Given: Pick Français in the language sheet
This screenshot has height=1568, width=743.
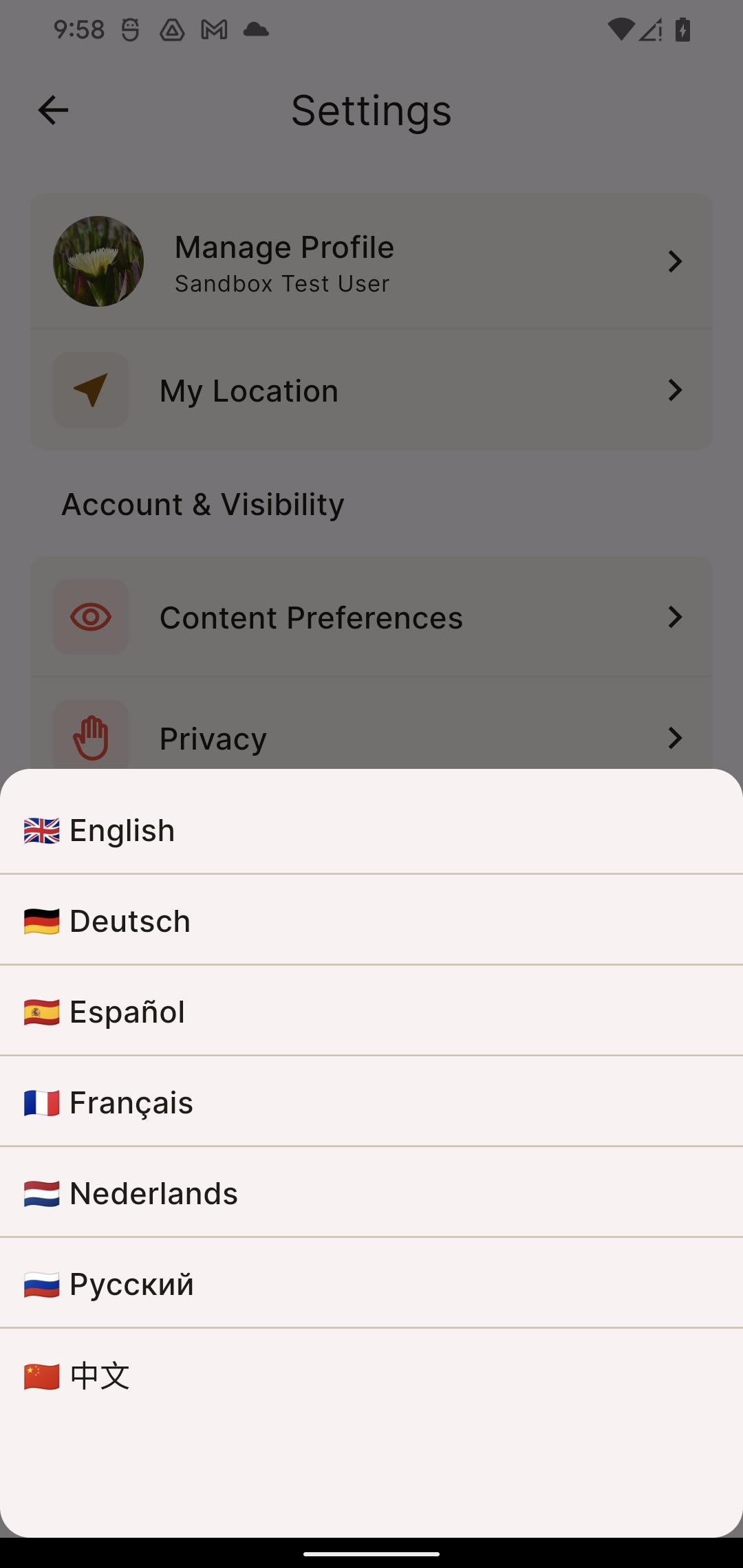Looking at the screenshot, I should (x=371, y=1102).
